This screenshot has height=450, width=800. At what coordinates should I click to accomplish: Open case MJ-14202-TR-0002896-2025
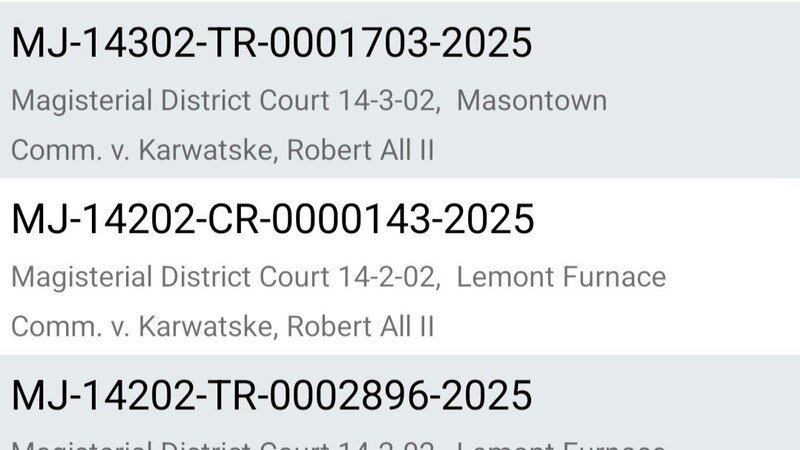(271, 396)
